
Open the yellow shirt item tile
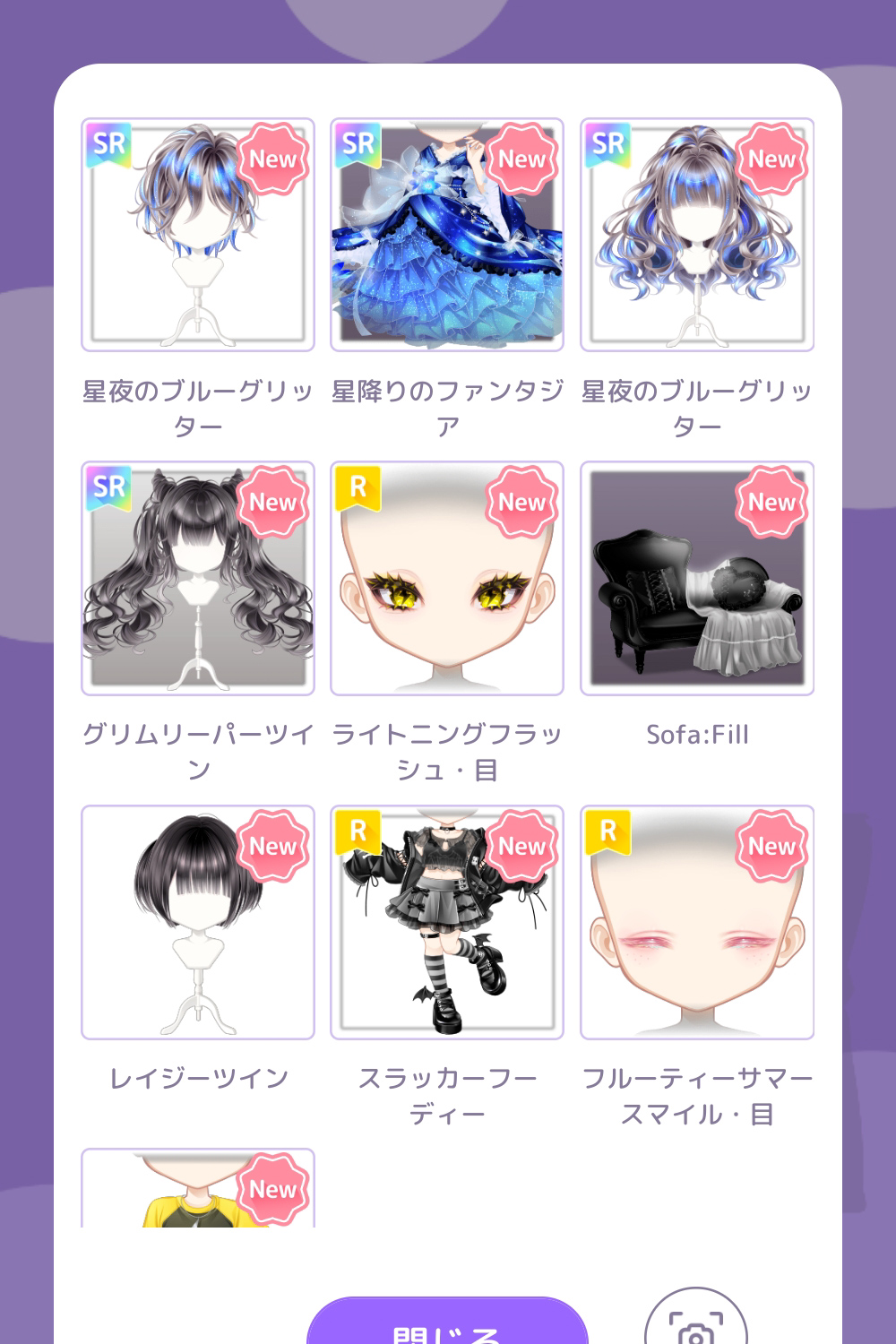point(197,1190)
